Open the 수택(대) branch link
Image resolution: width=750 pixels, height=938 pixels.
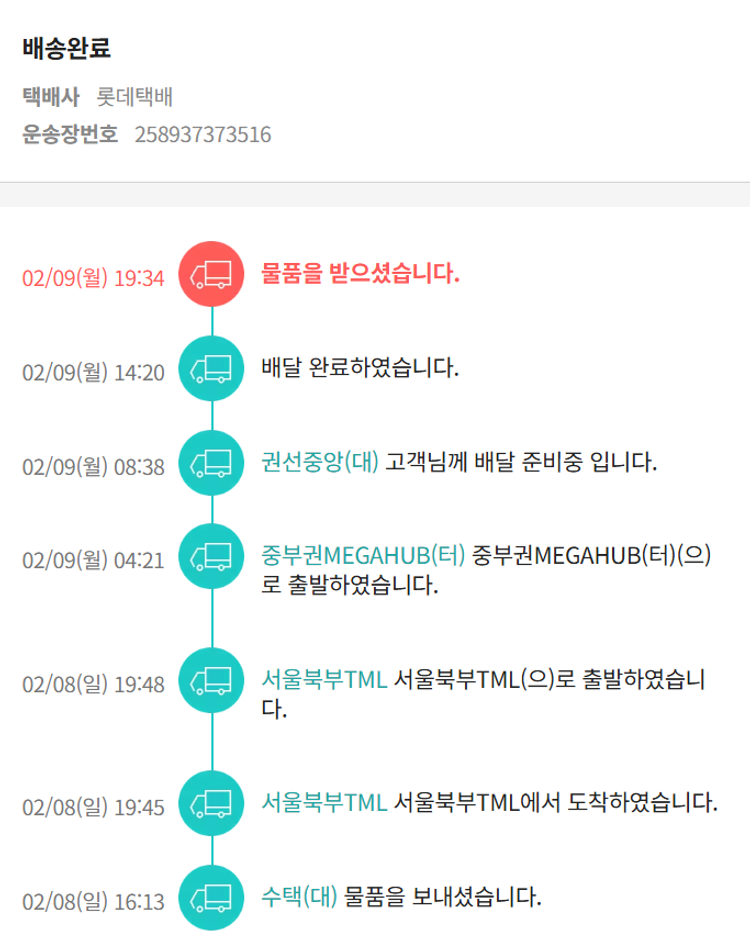tap(299, 896)
